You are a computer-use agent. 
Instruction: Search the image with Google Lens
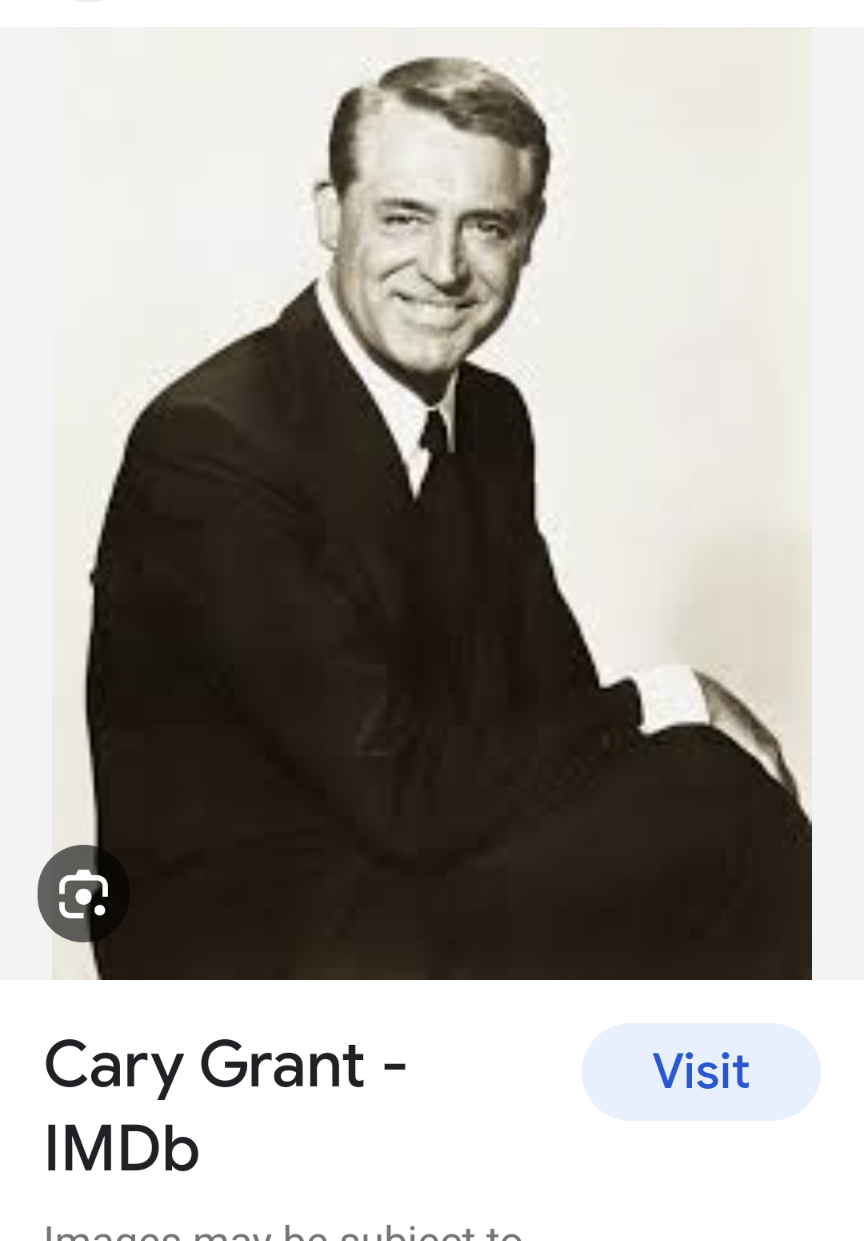pyautogui.click(x=83, y=893)
